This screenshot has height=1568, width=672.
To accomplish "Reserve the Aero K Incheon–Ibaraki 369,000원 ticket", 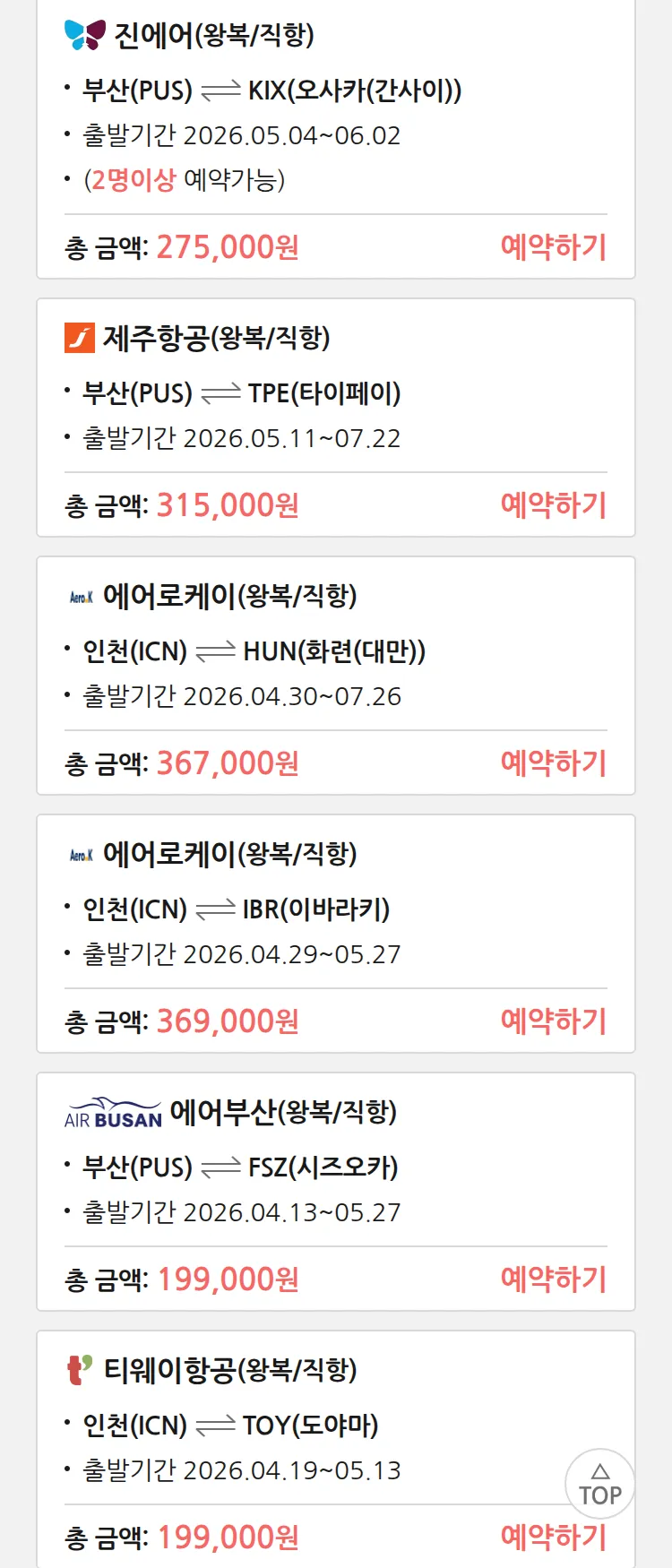I will [553, 1021].
